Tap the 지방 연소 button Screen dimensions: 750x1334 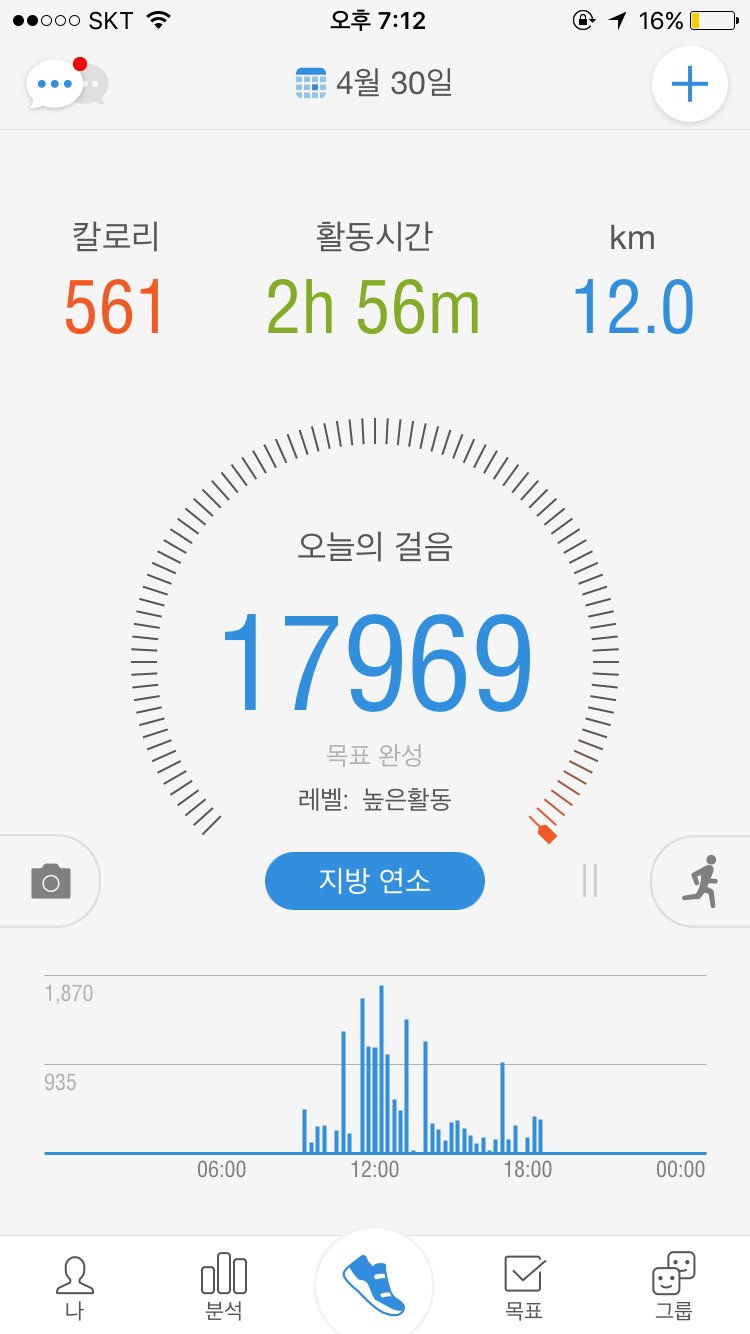pyautogui.click(x=375, y=881)
